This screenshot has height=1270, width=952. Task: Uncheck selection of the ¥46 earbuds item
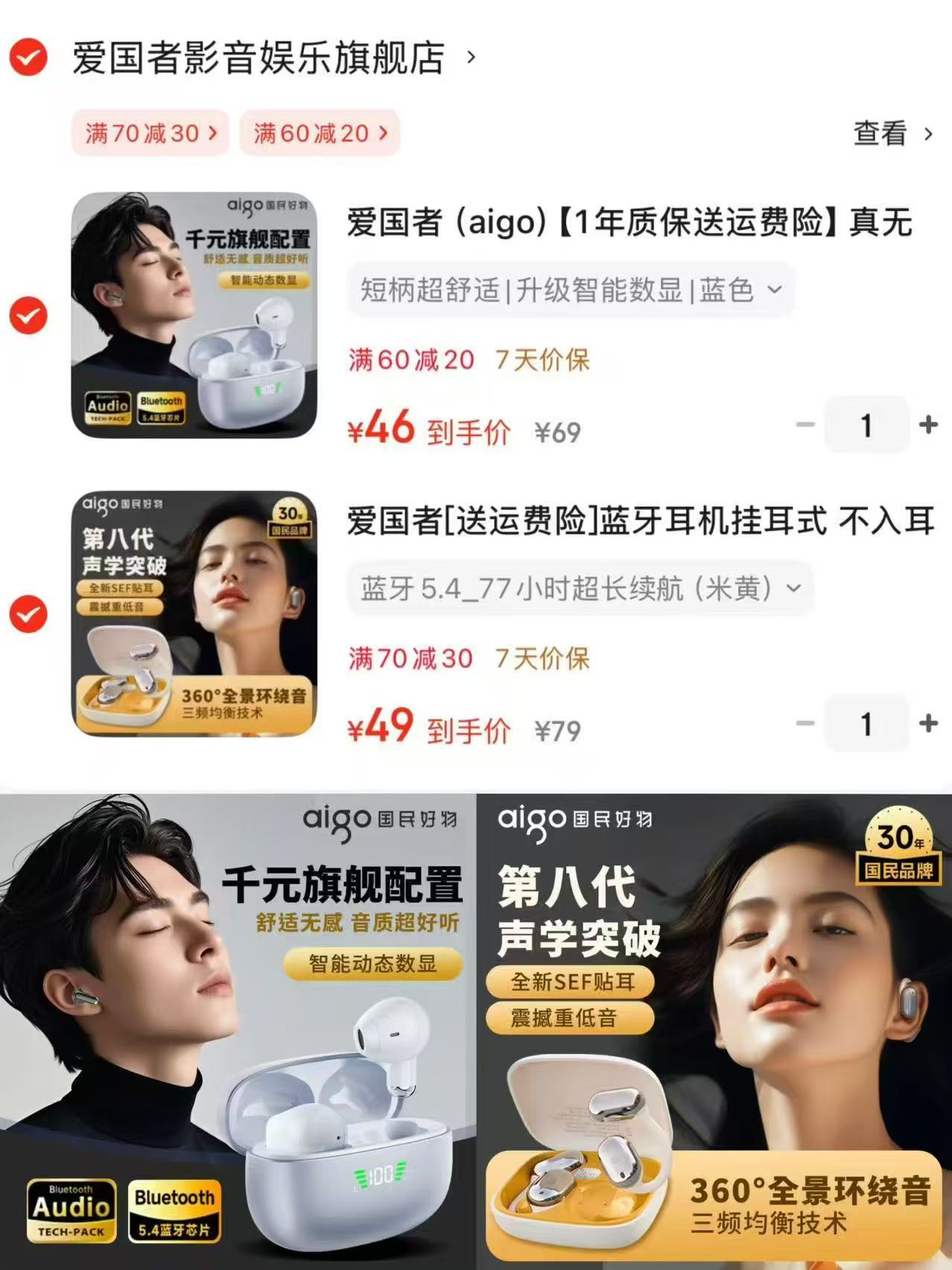tap(27, 315)
